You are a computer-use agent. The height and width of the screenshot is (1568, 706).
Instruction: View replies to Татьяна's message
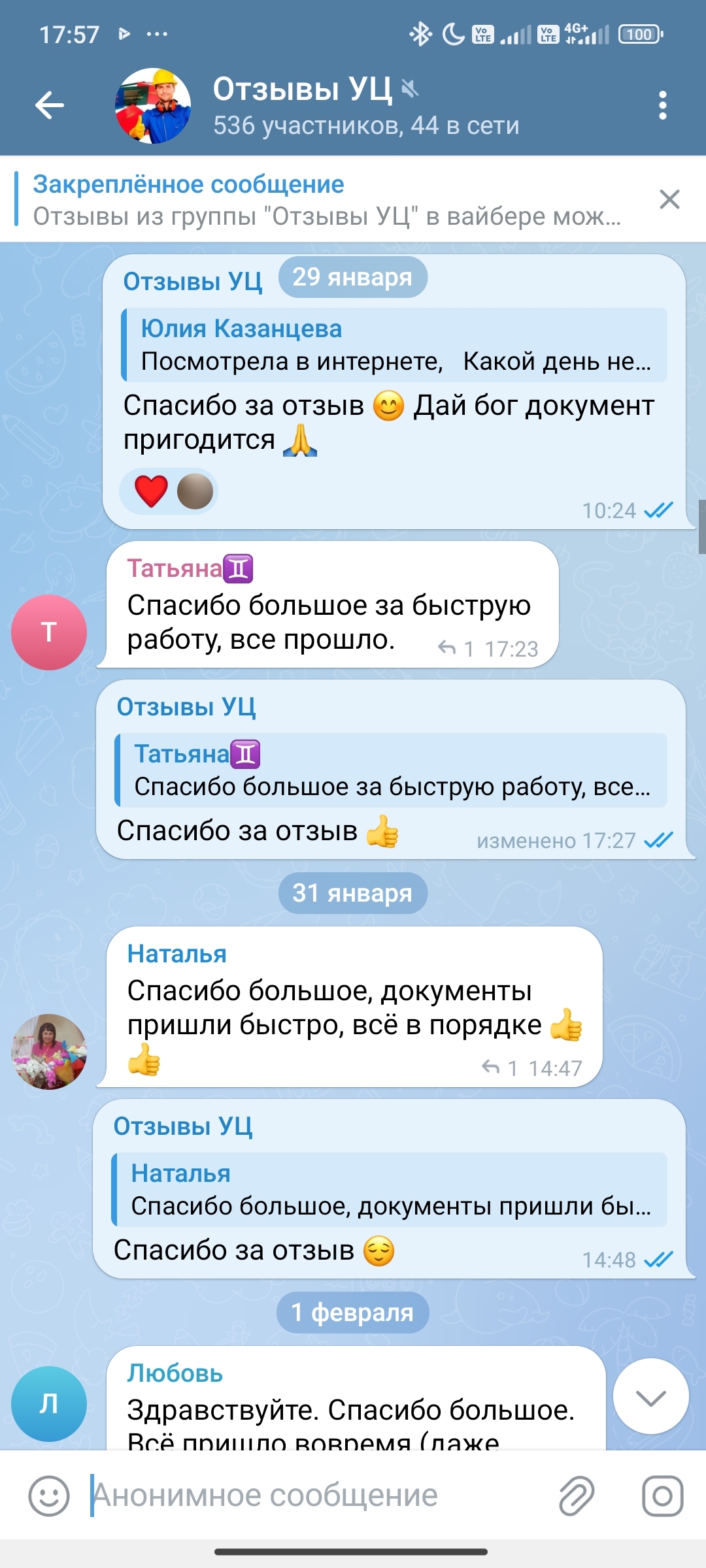tap(456, 649)
